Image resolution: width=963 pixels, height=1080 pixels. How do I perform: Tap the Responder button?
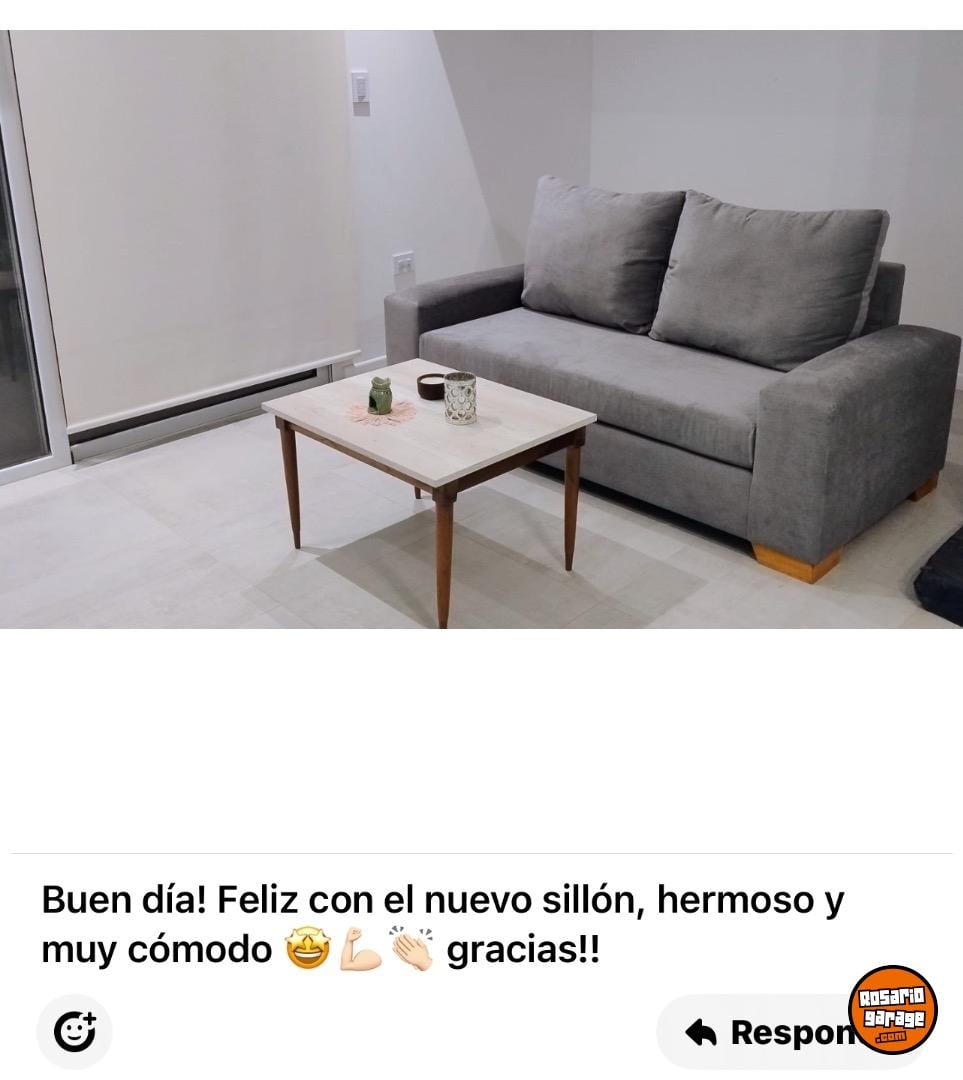[765, 1032]
